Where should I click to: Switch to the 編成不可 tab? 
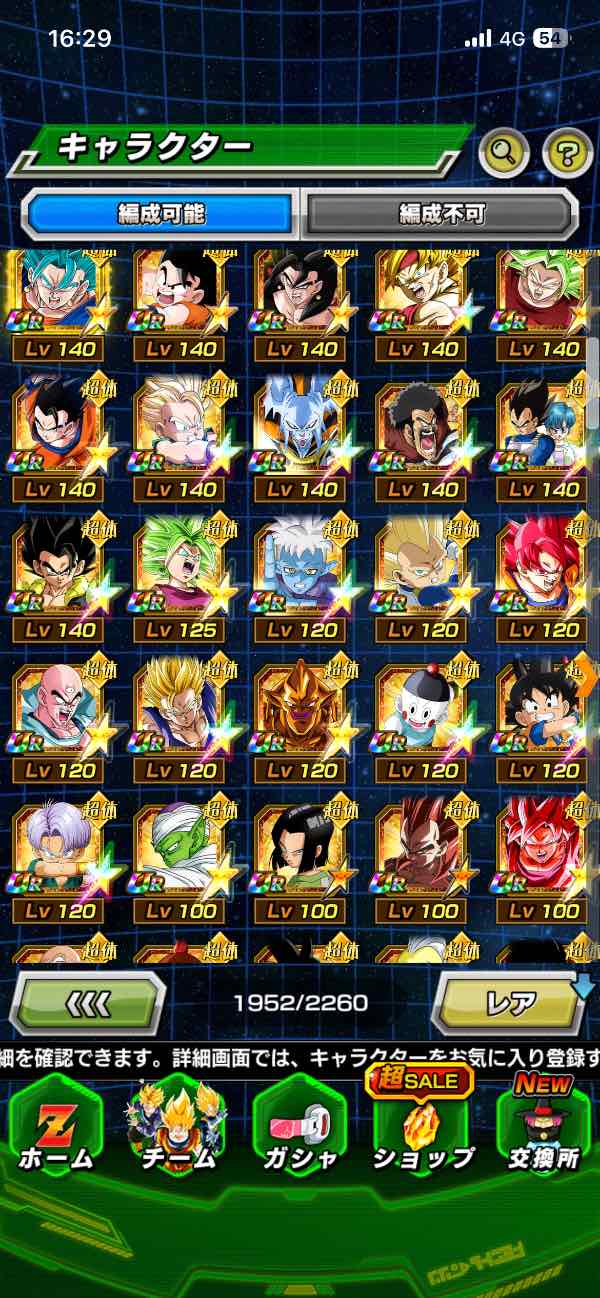pyautogui.click(x=441, y=212)
